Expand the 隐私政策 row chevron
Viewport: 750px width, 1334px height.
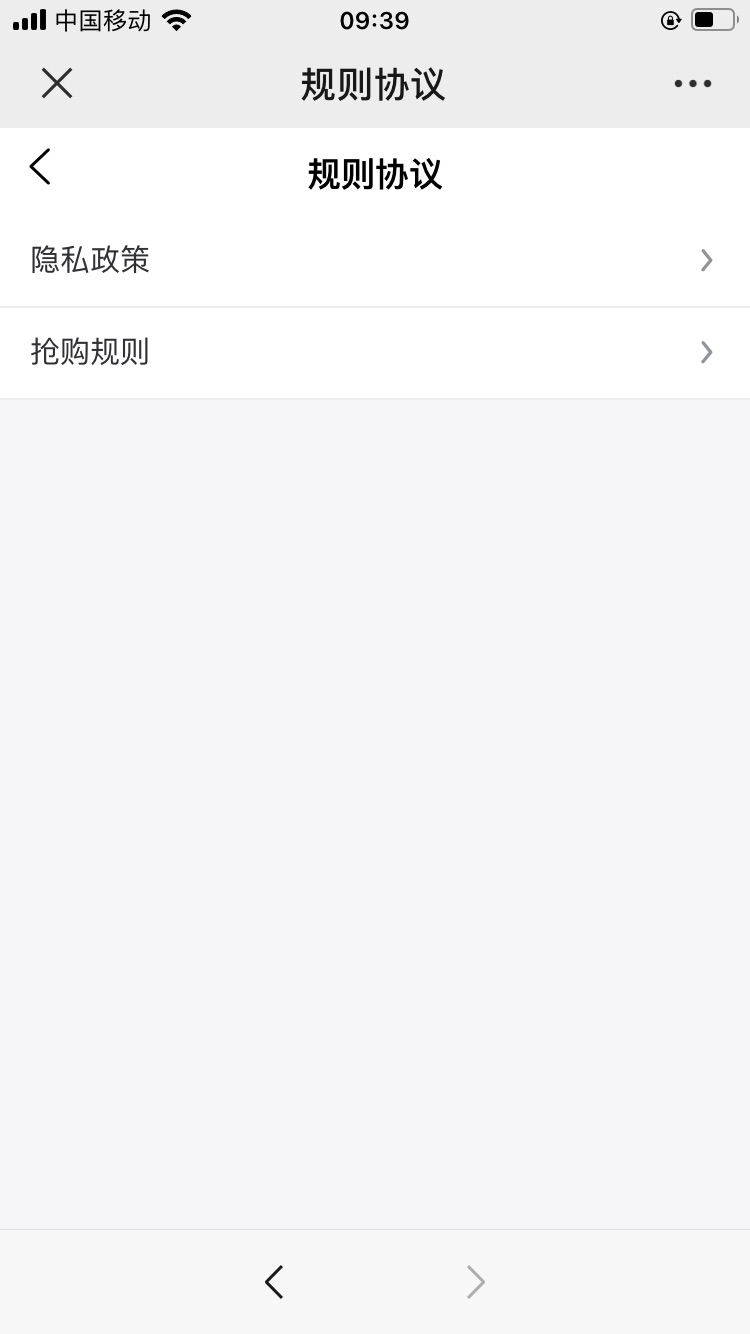706,260
